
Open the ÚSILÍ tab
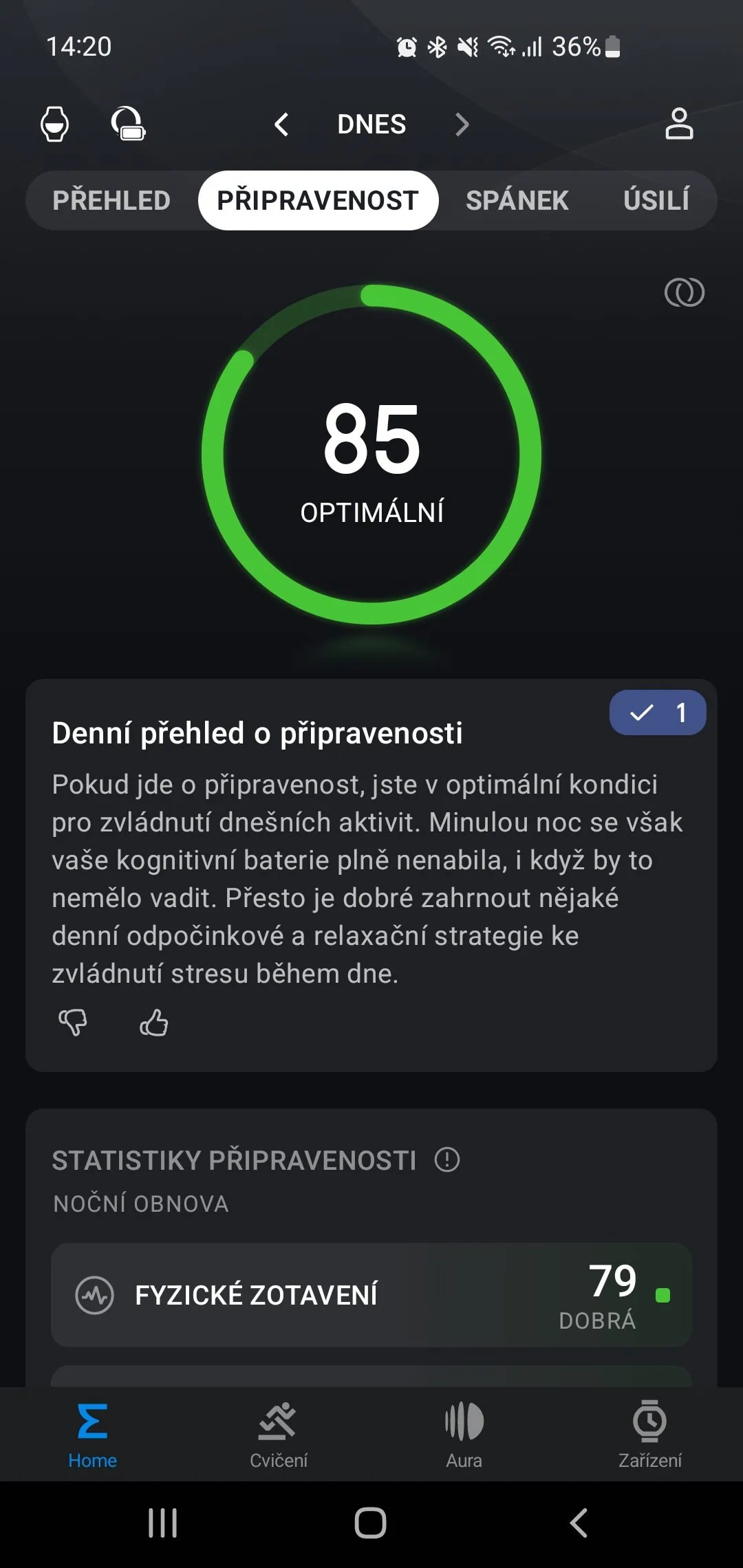coord(656,200)
